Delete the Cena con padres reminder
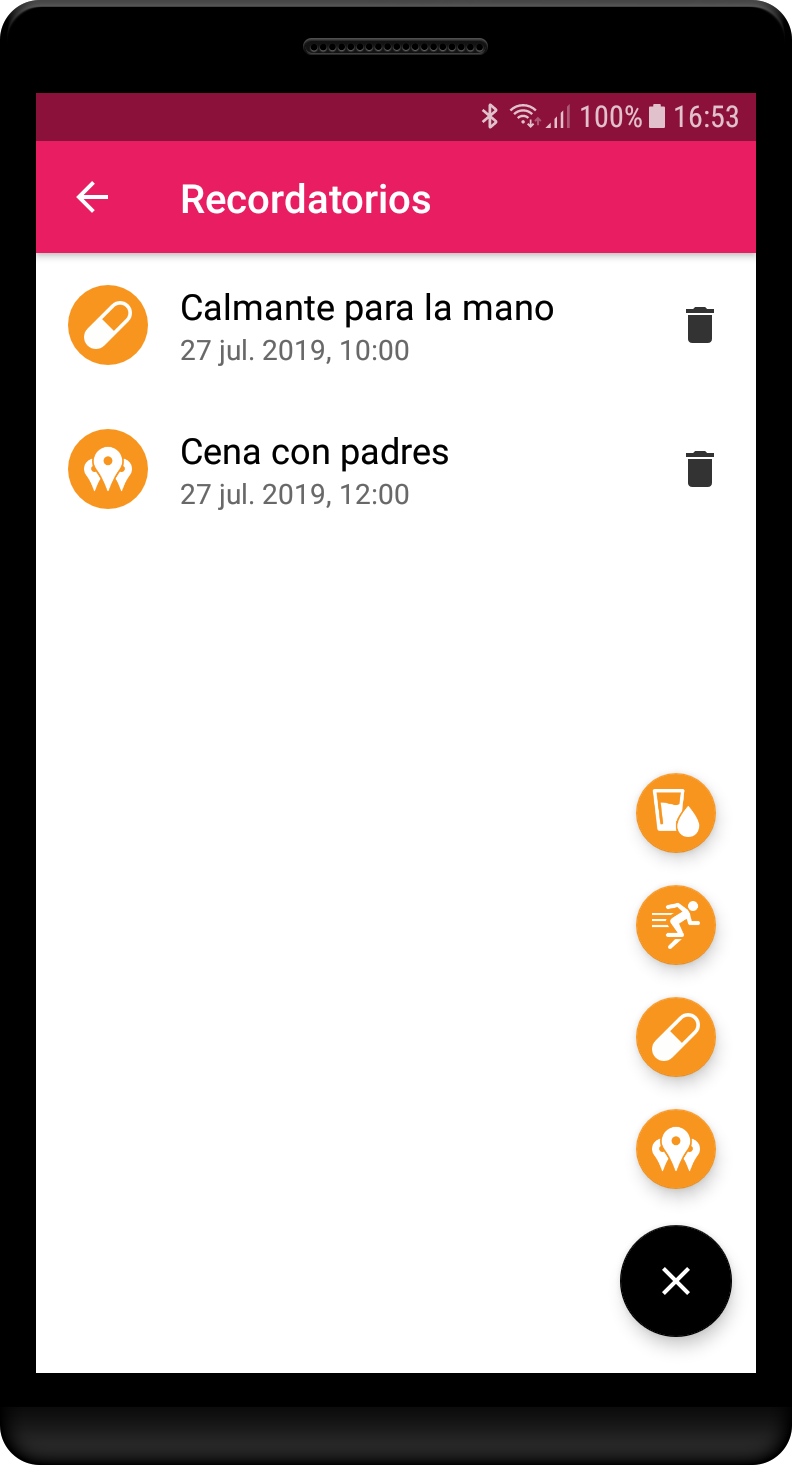 pos(699,468)
